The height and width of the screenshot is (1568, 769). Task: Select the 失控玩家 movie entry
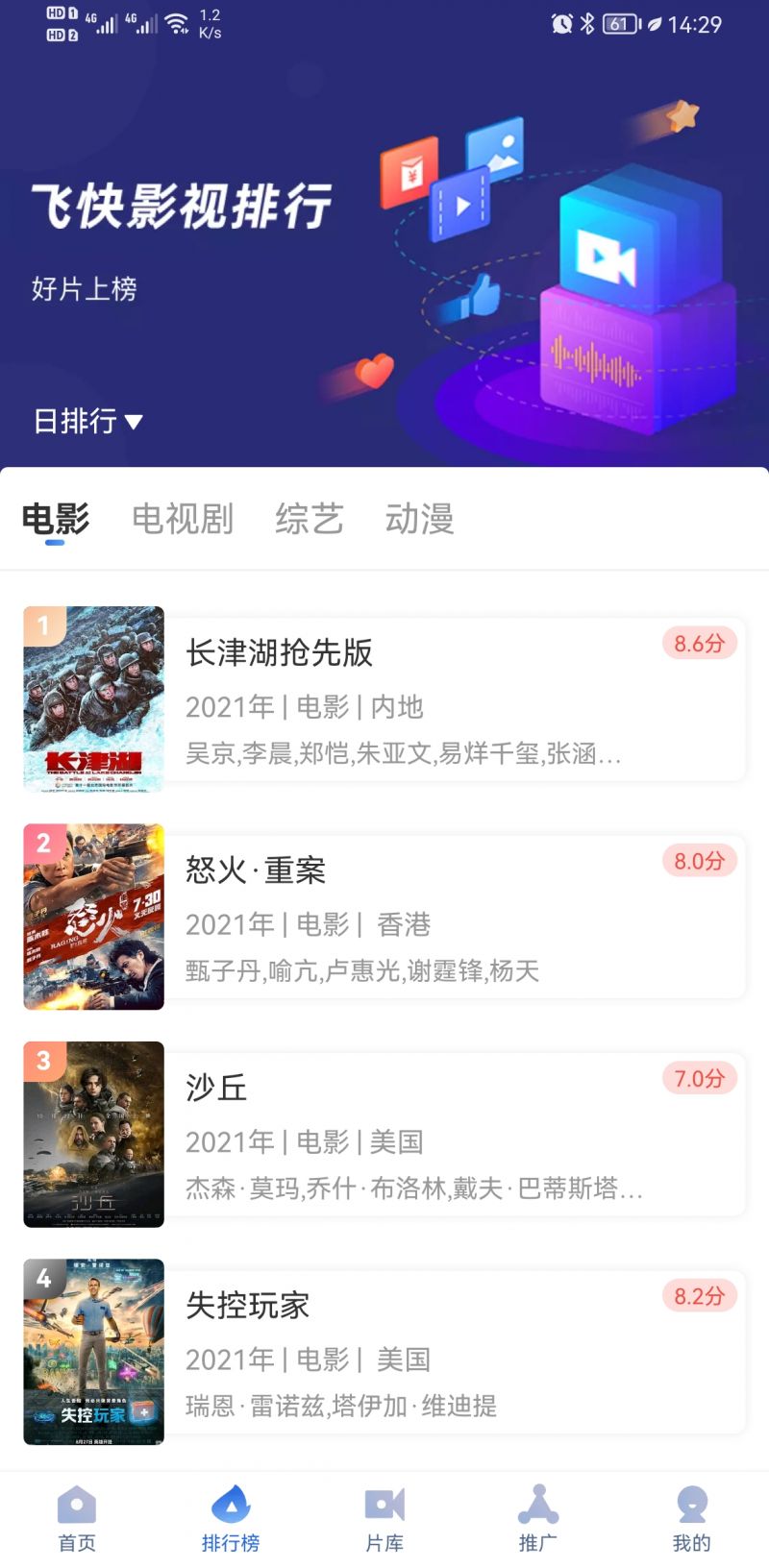tap(384, 1352)
